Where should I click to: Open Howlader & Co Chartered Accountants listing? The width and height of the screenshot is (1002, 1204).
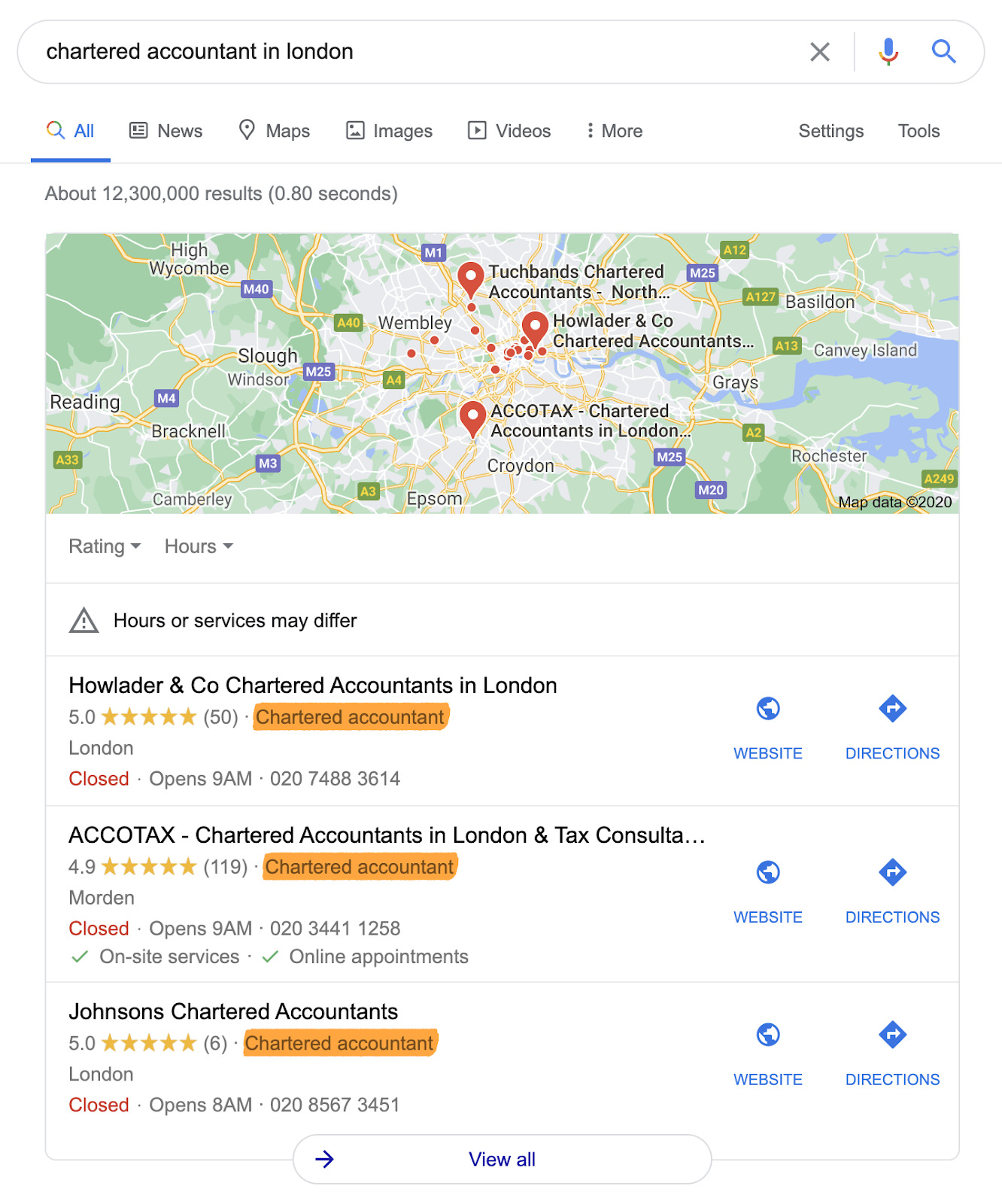pos(312,686)
